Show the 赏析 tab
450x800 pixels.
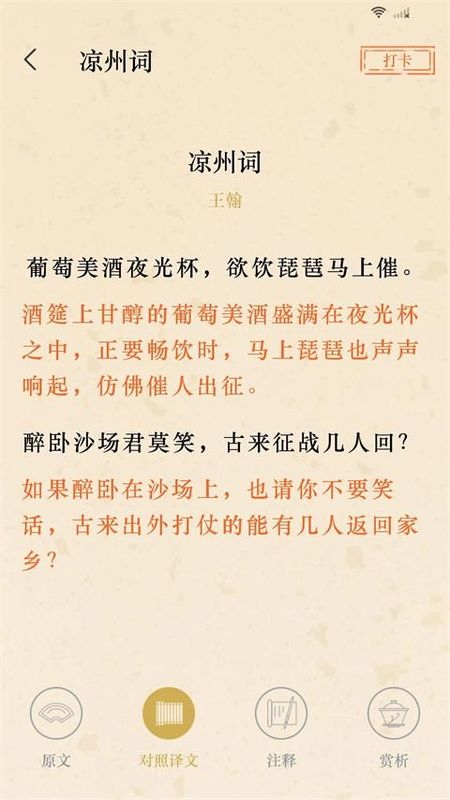394,728
